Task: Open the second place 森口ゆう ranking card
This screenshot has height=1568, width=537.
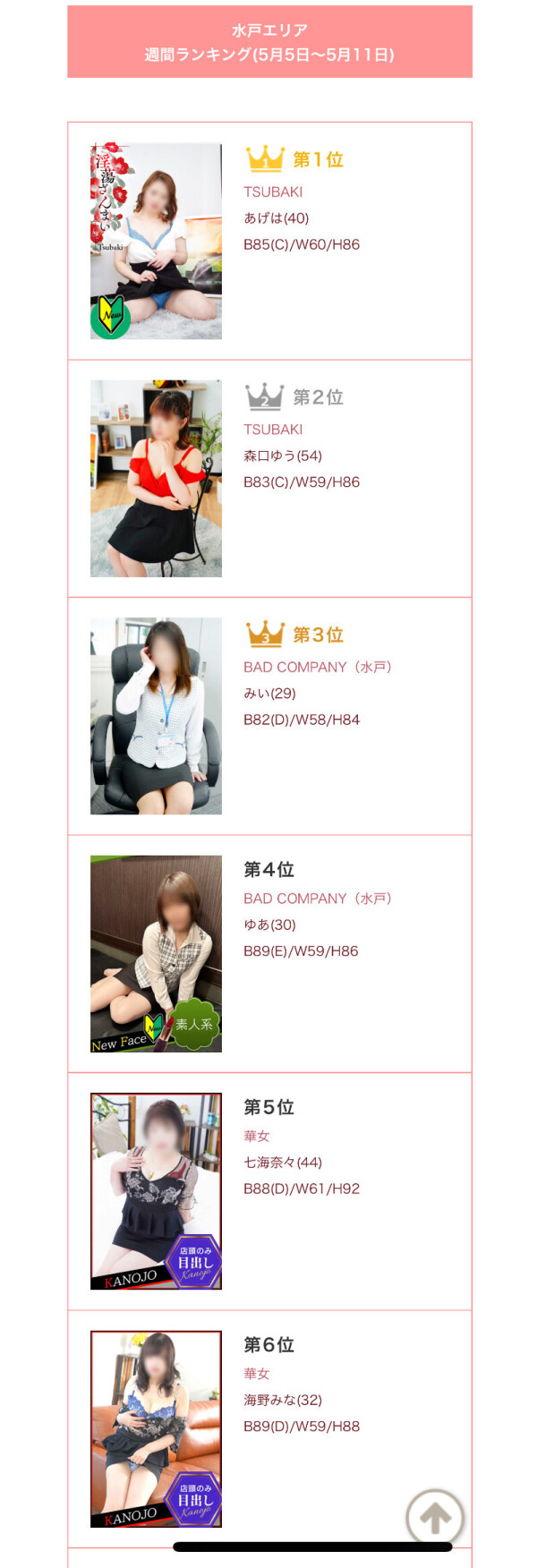Action: click(268, 478)
